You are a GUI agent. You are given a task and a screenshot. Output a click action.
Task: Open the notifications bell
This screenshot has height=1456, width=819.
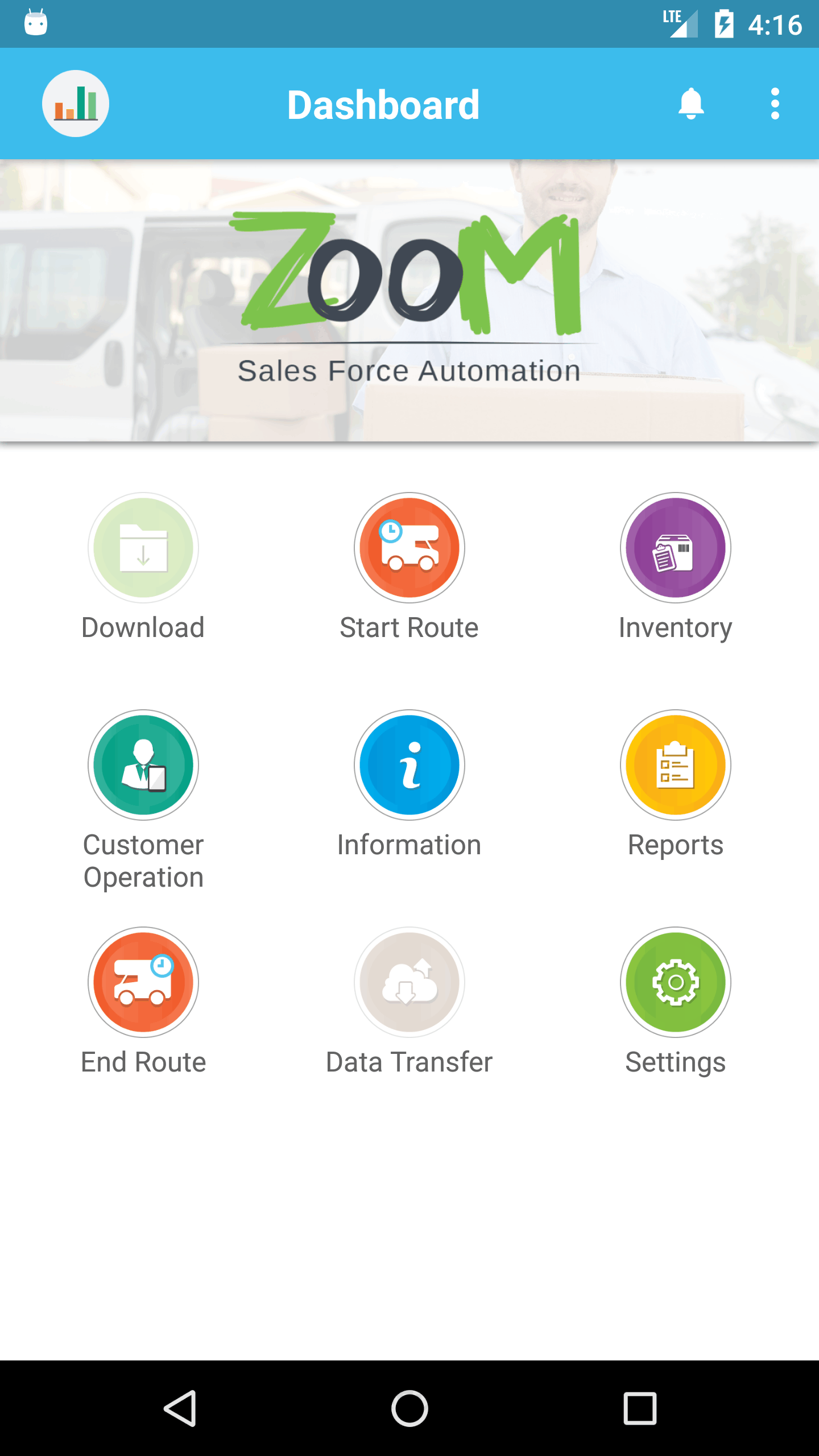691,104
